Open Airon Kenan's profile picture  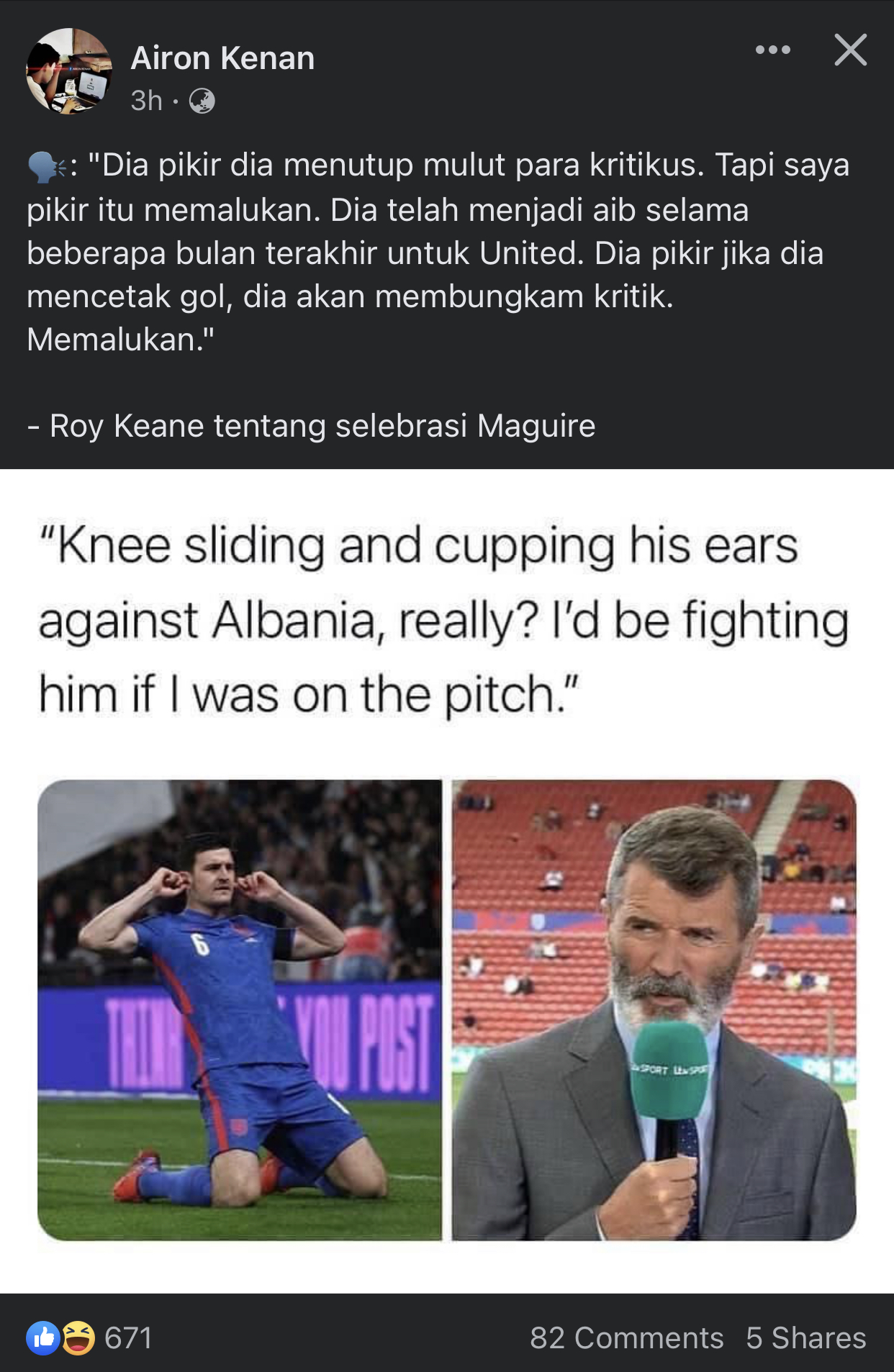[x=69, y=71]
